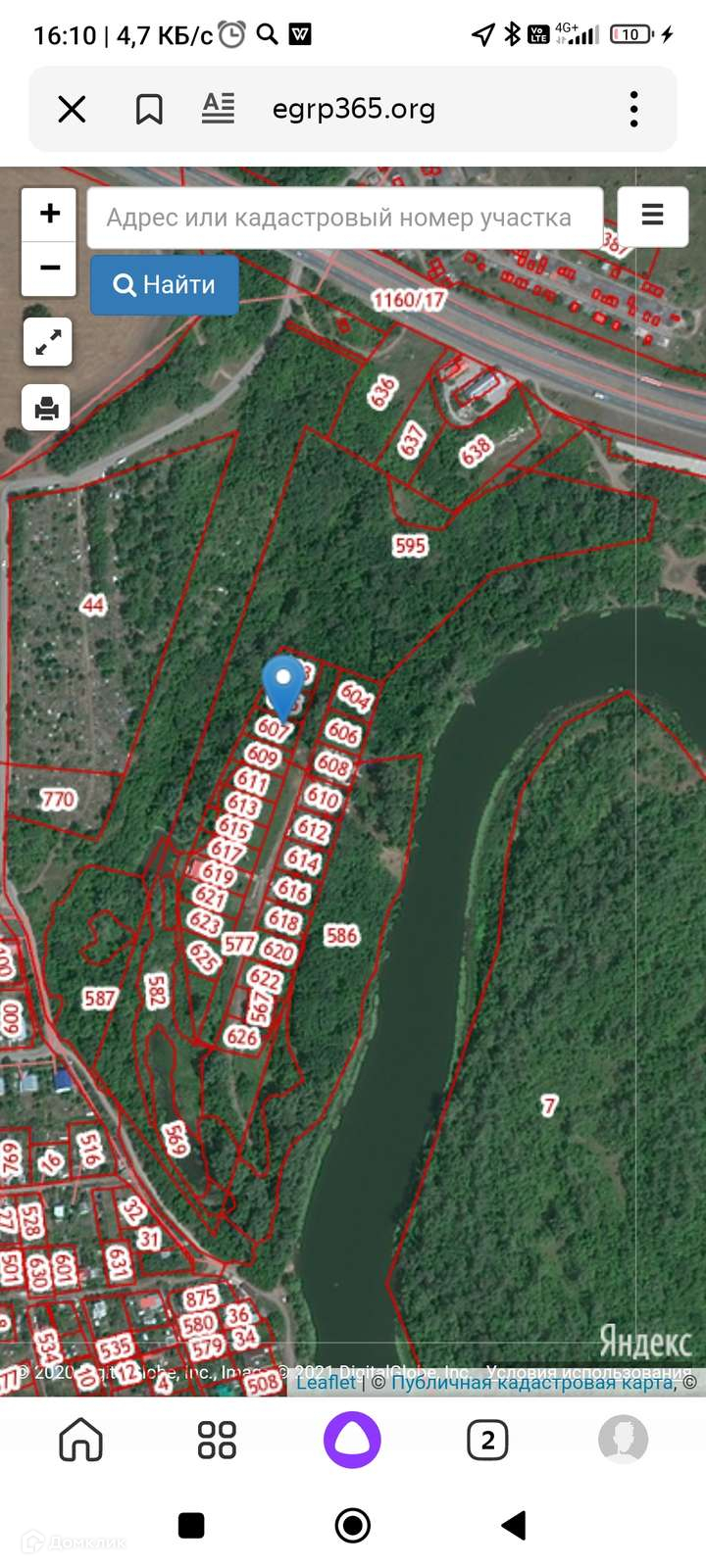Print the map
This screenshot has width=706, height=1568.
(x=47, y=407)
